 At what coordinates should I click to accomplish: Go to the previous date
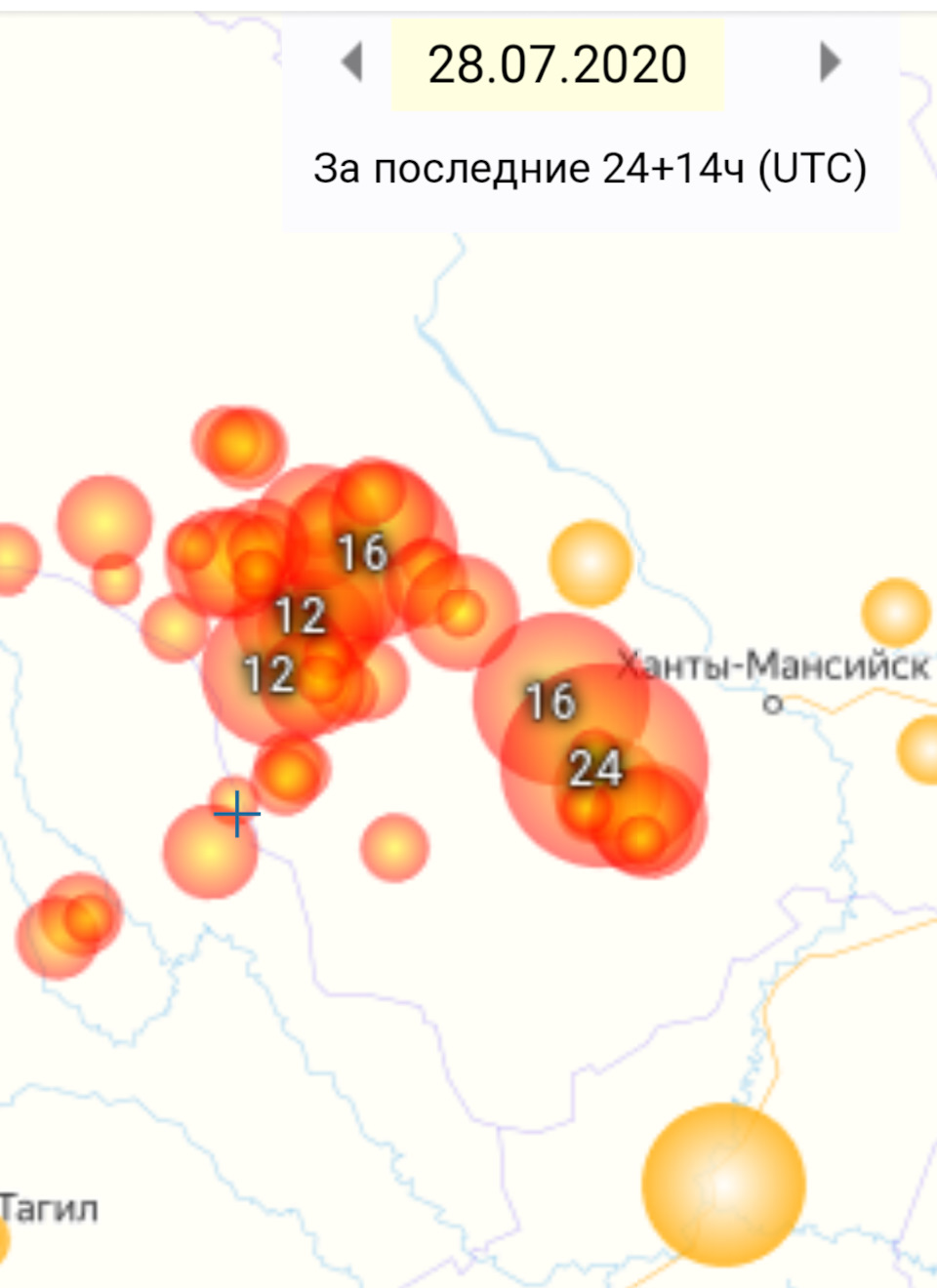pyautogui.click(x=352, y=62)
